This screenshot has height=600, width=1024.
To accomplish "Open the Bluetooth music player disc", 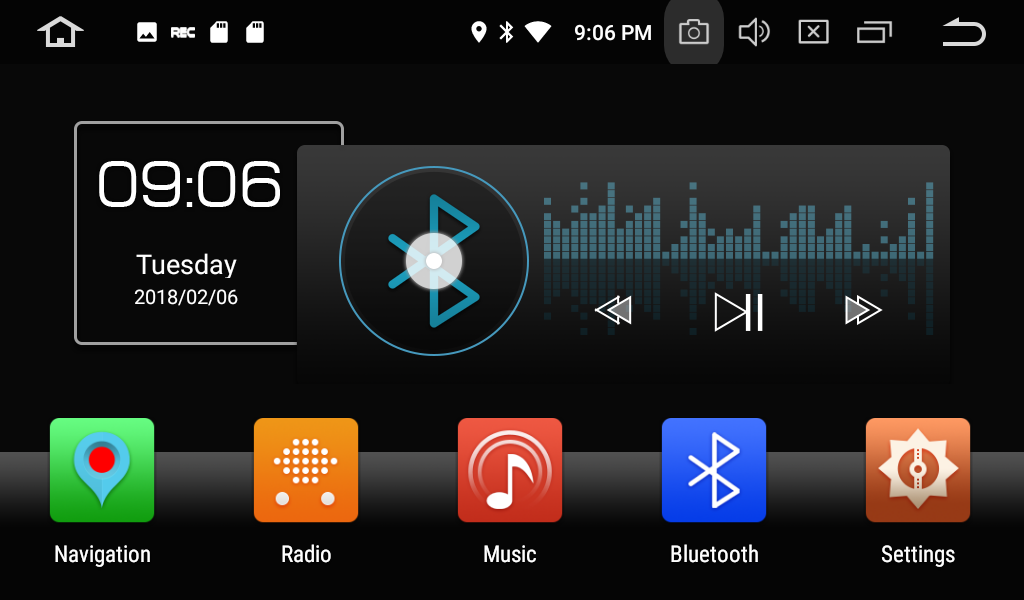I will pos(433,261).
